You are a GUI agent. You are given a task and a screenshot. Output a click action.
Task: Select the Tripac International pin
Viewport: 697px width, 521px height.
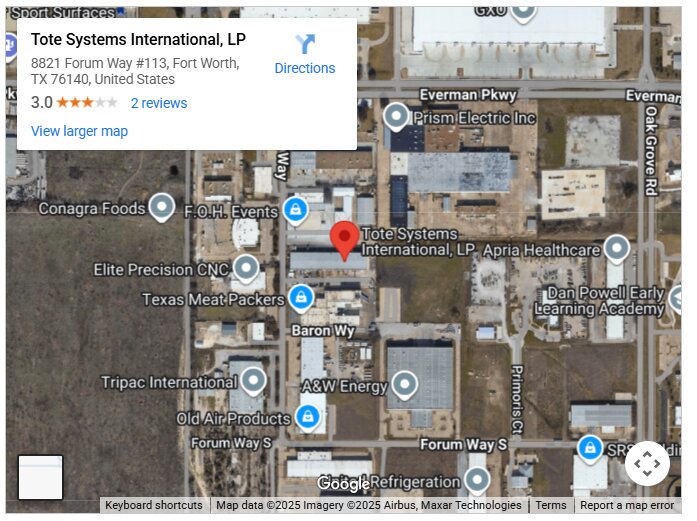pyautogui.click(x=253, y=381)
